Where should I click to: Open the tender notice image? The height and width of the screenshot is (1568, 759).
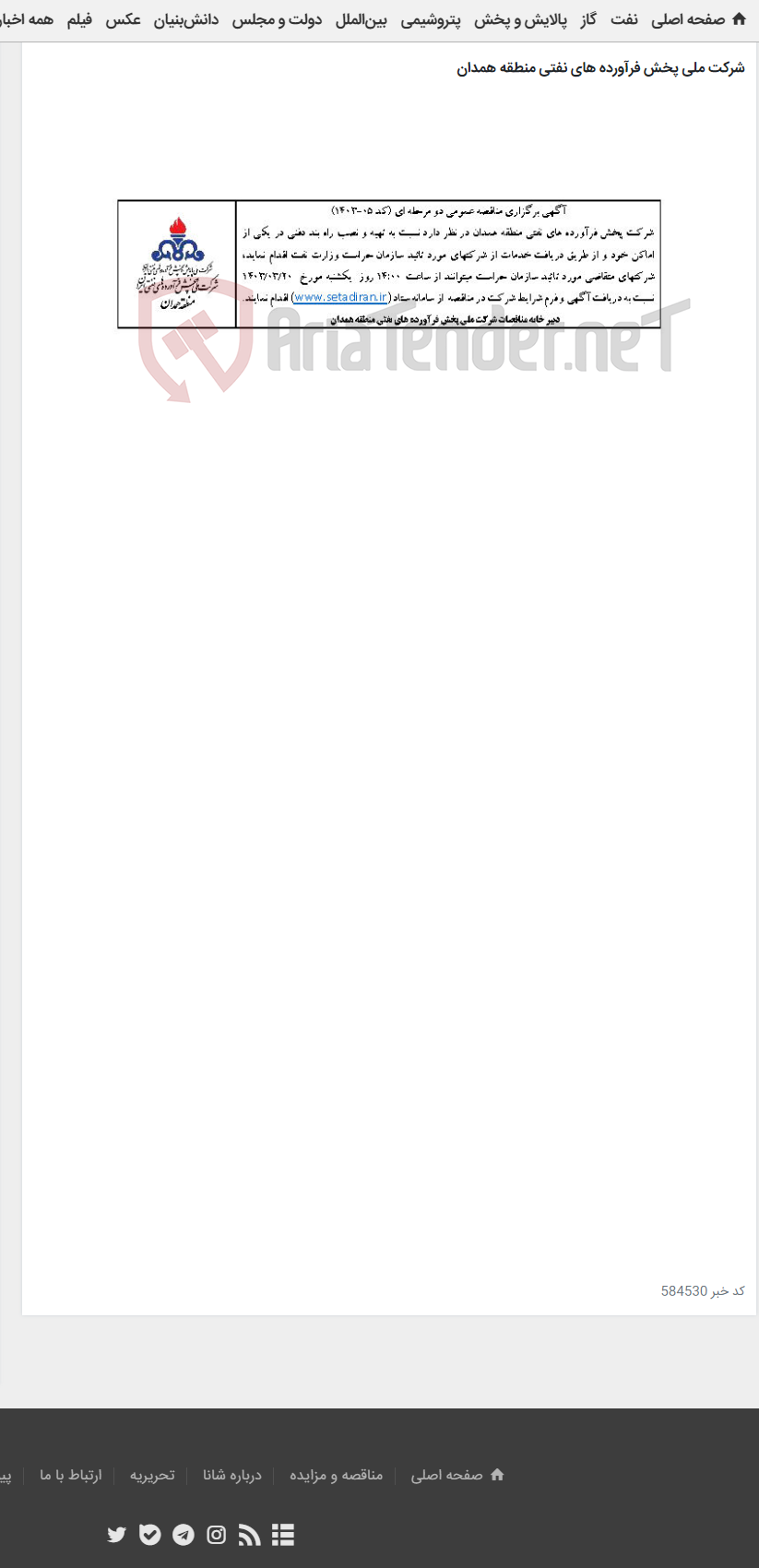click(x=388, y=264)
